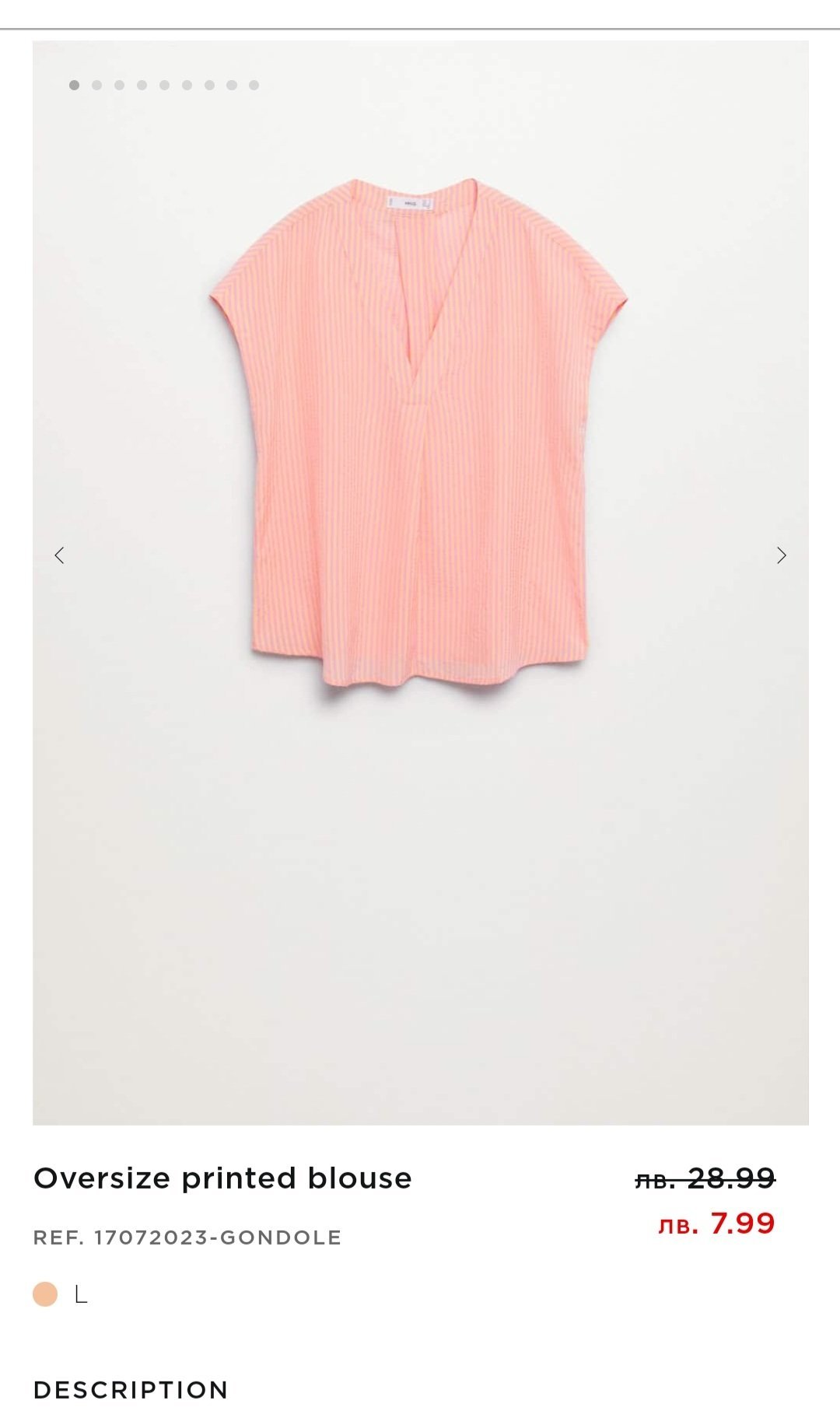Viewport: 840px width, 1425px height.
Task: Open the Oversize printed blouse photo
Action: tap(420, 436)
